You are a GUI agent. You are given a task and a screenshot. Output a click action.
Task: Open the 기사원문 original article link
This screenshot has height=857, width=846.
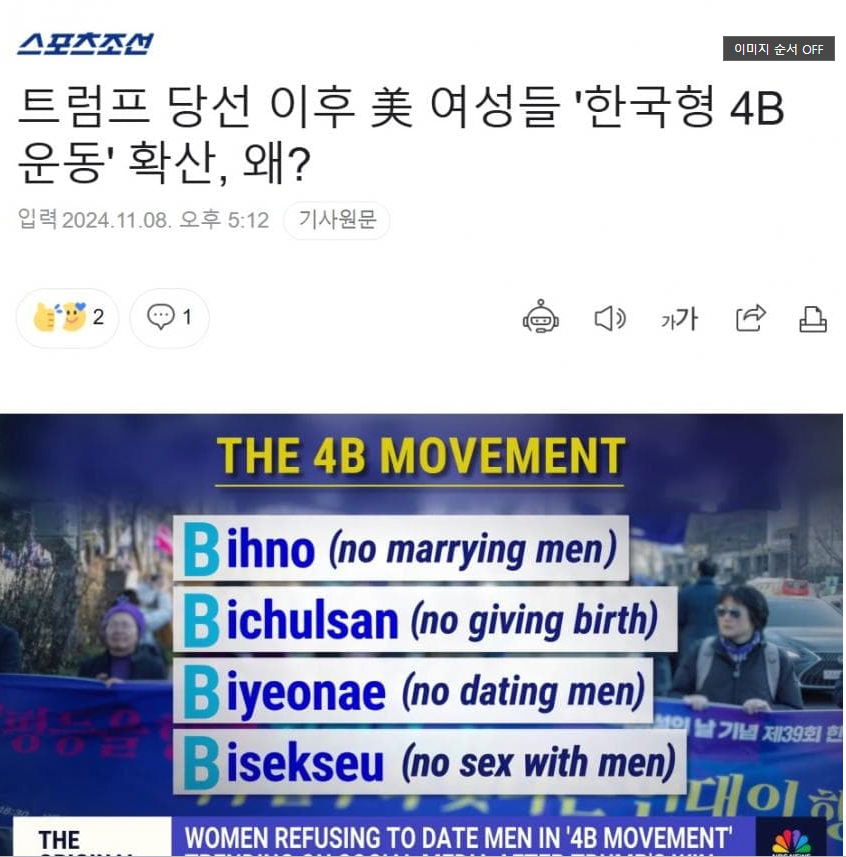tap(337, 221)
